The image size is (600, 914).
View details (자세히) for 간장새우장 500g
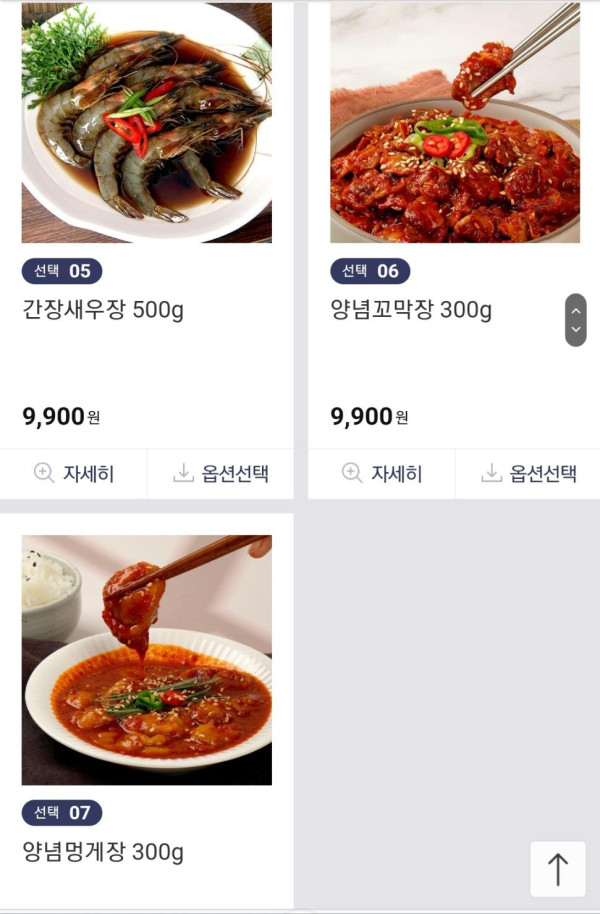[74, 474]
